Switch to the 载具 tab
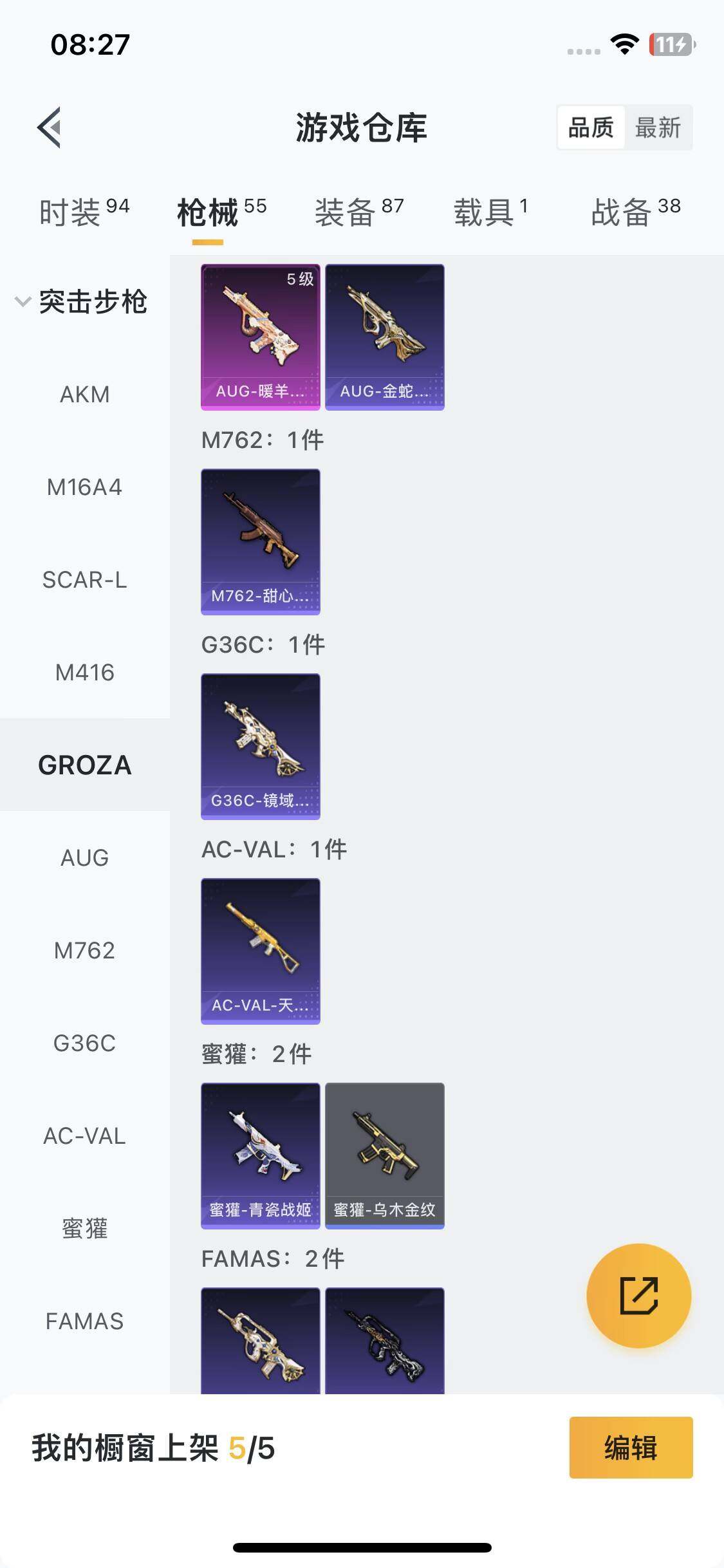The width and height of the screenshot is (724, 1568). [490, 212]
